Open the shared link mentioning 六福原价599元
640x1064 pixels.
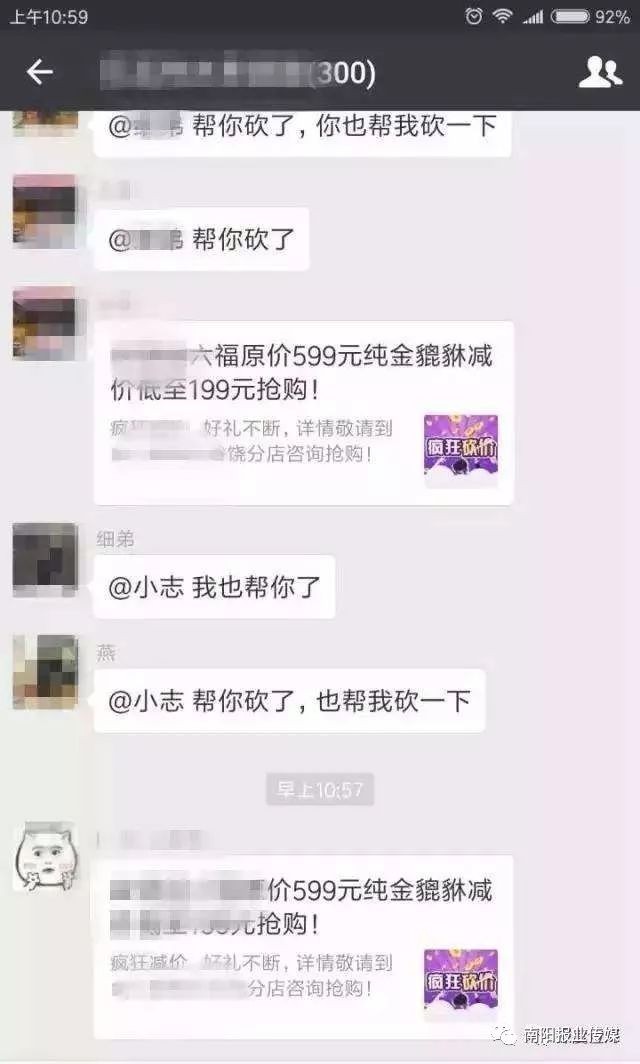click(303, 413)
